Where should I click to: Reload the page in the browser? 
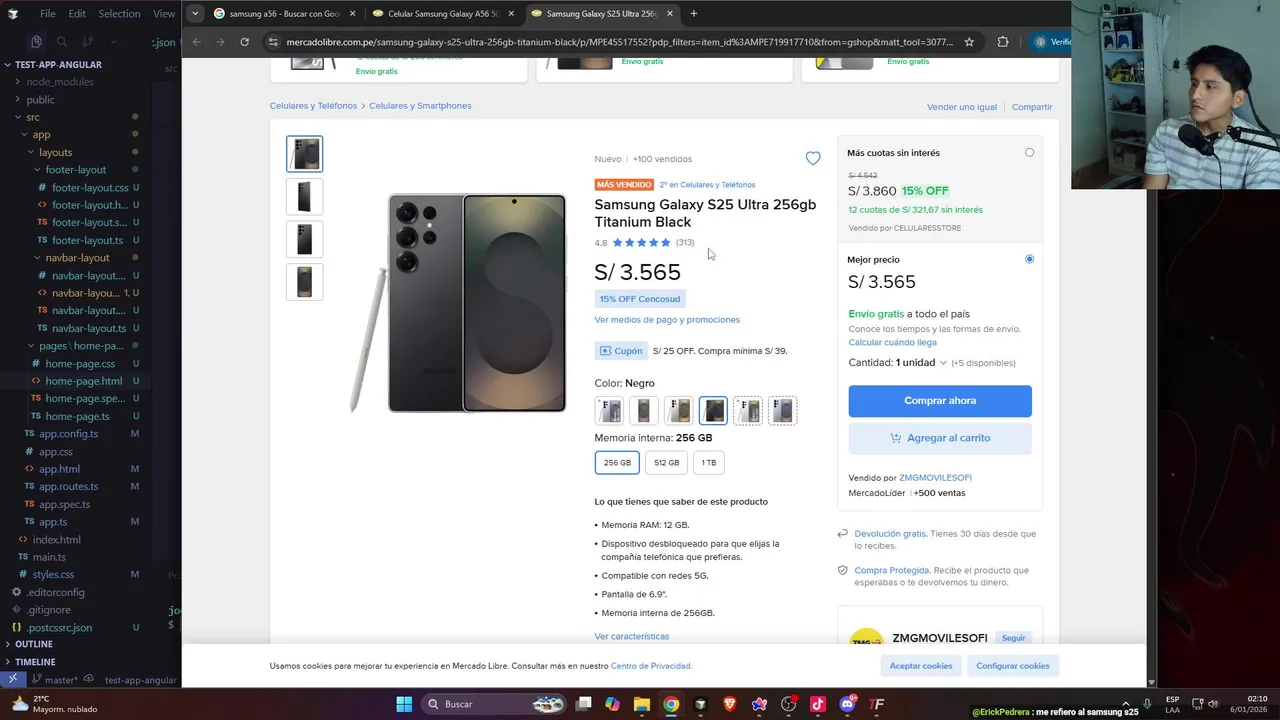pyautogui.click(x=244, y=42)
